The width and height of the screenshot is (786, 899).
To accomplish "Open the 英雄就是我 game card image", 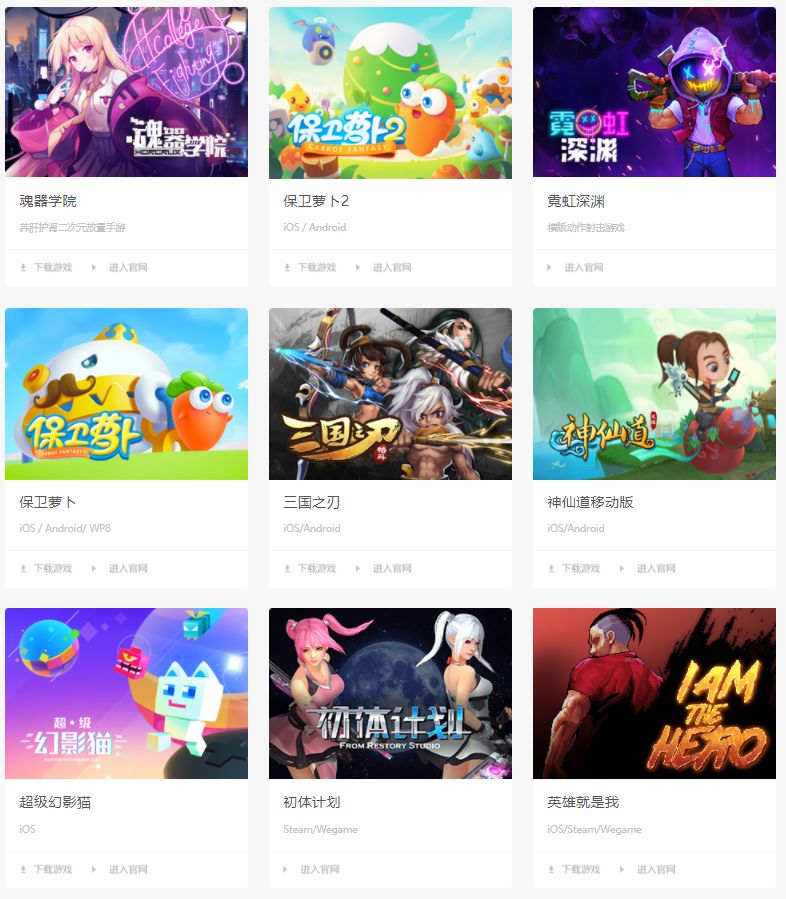I will (x=654, y=693).
